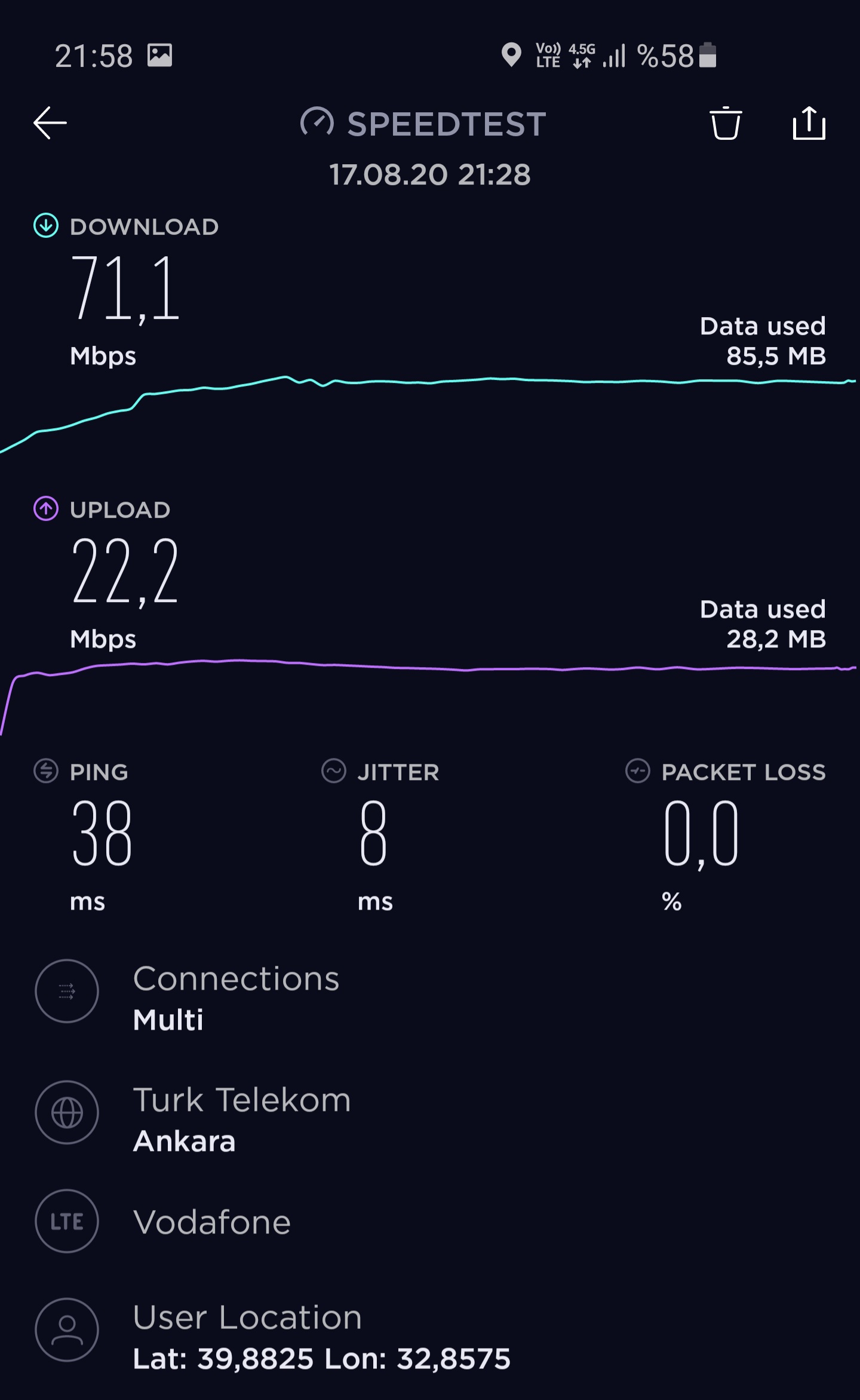The height and width of the screenshot is (1400, 860).
Task: Go back with the arrow icon
Action: point(50,123)
